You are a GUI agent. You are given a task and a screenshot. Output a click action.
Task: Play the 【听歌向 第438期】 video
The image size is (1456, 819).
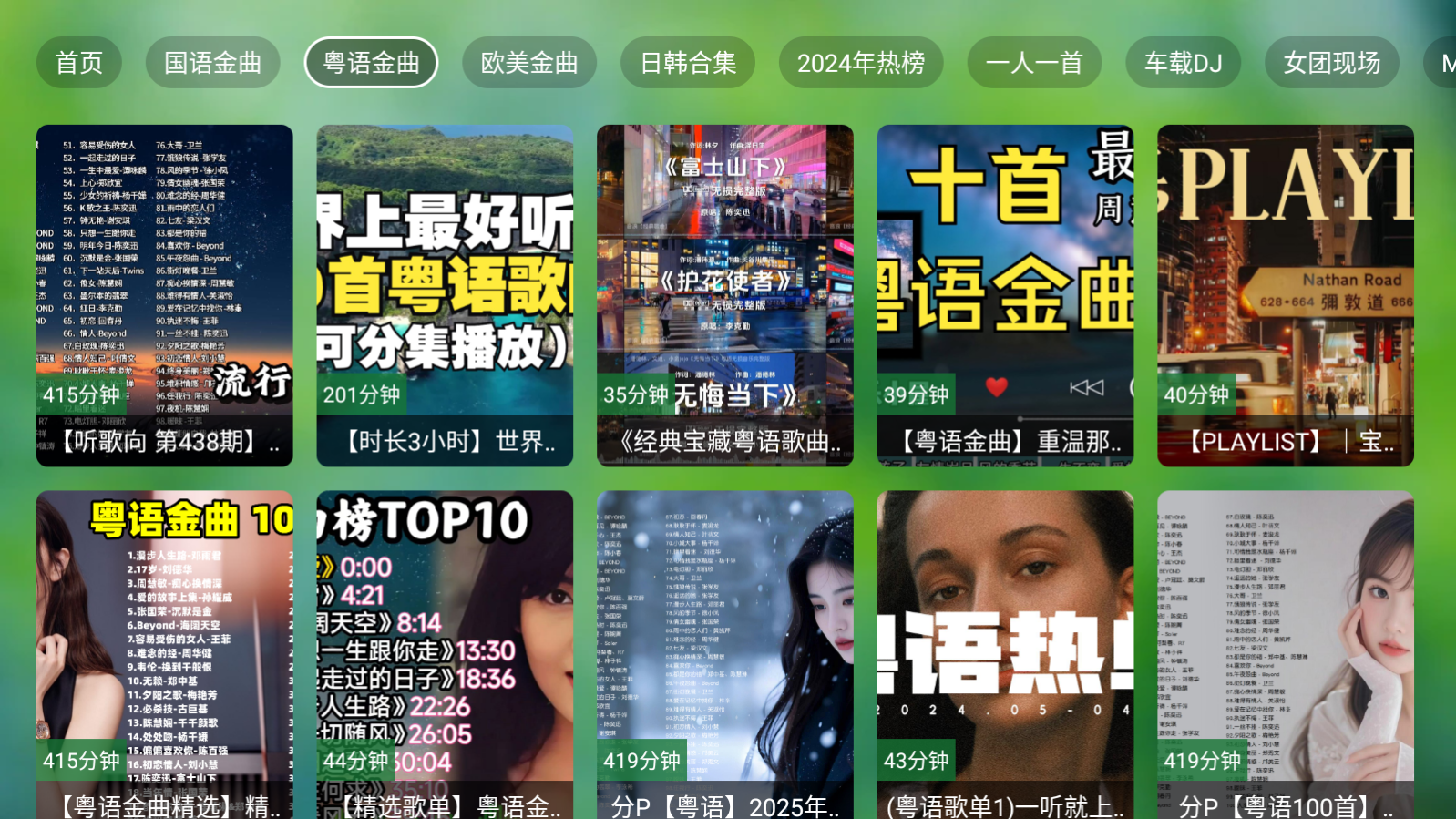tap(165, 295)
